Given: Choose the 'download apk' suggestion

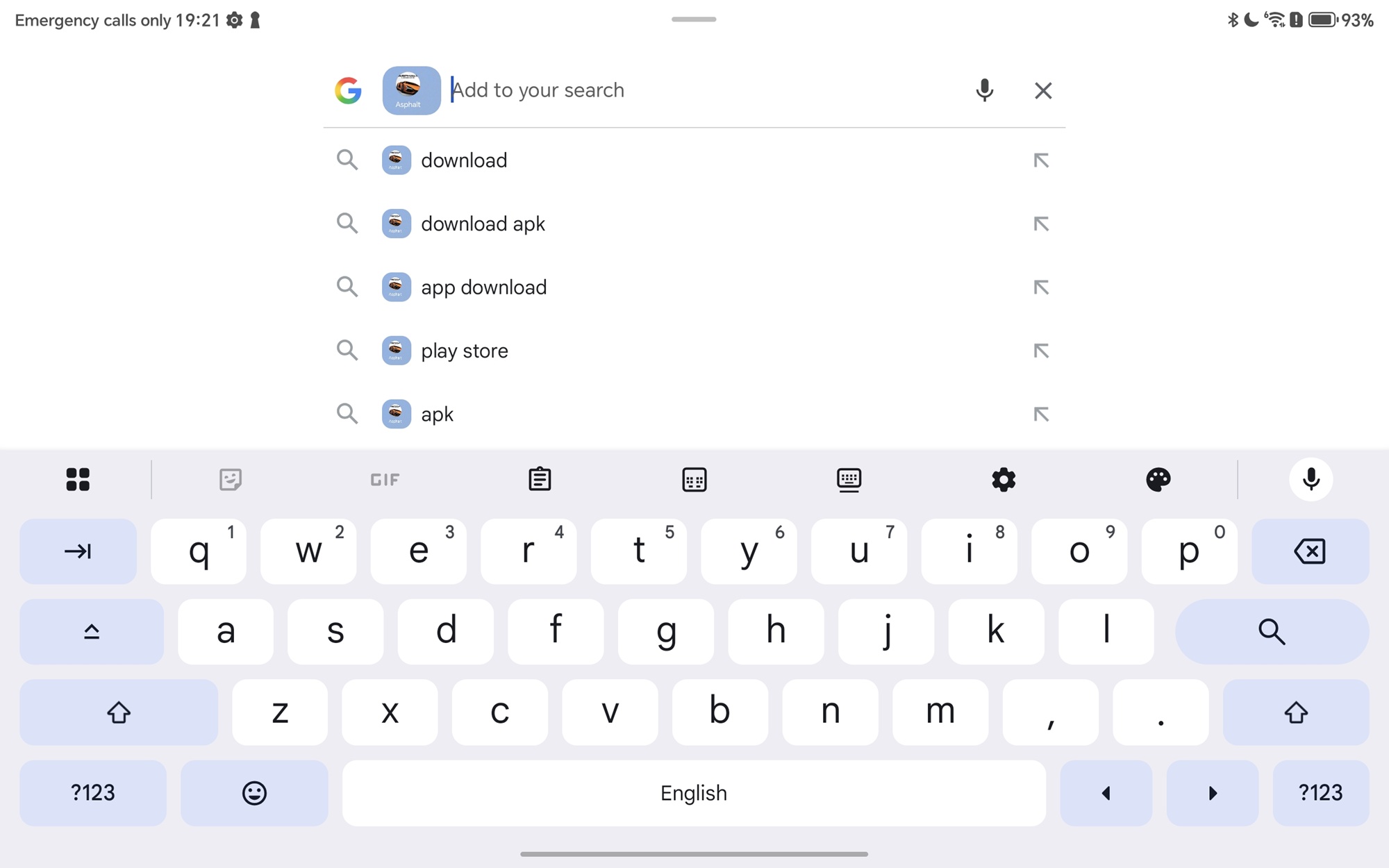Looking at the screenshot, I should [x=483, y=224].
